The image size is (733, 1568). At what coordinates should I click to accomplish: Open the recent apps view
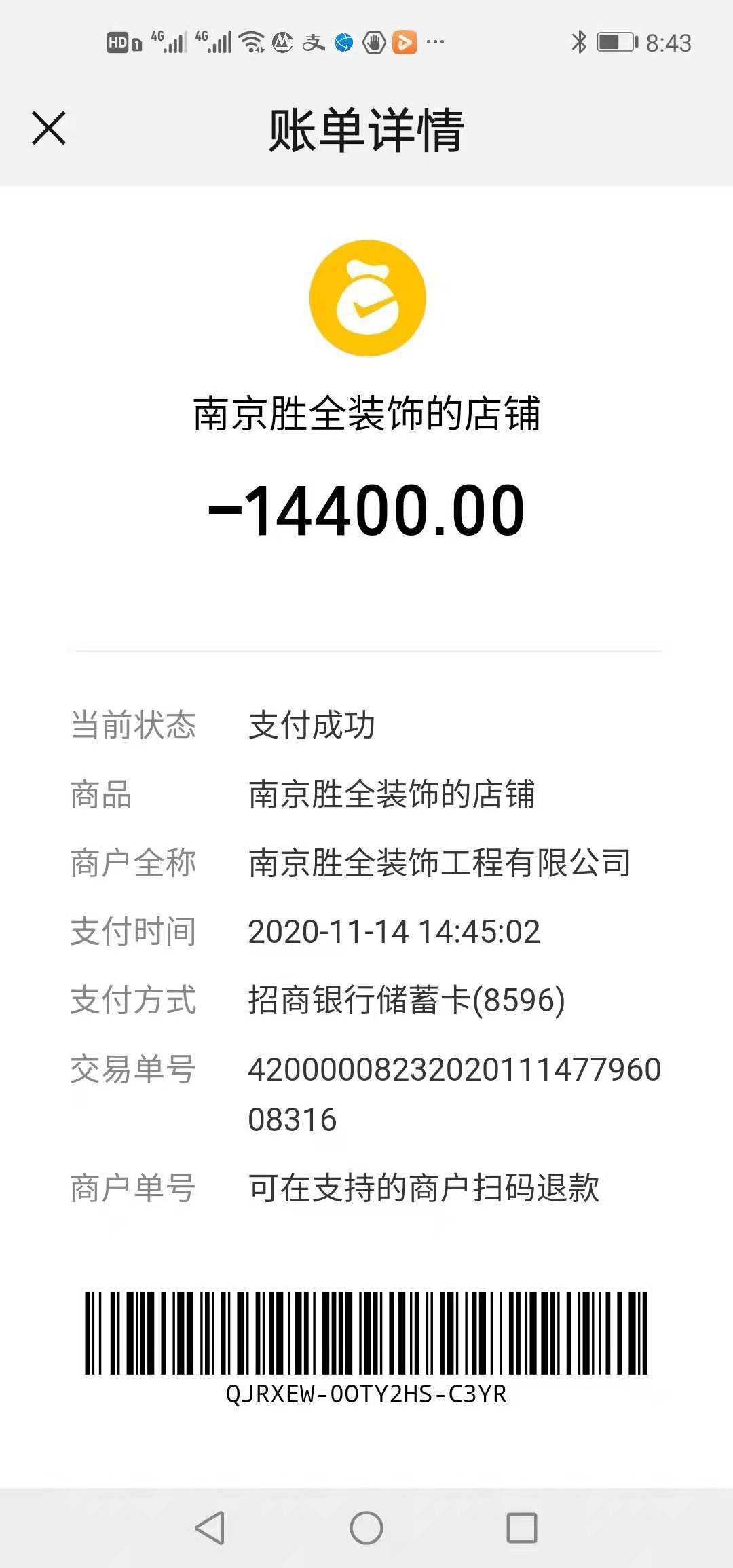coord(522,1528)
